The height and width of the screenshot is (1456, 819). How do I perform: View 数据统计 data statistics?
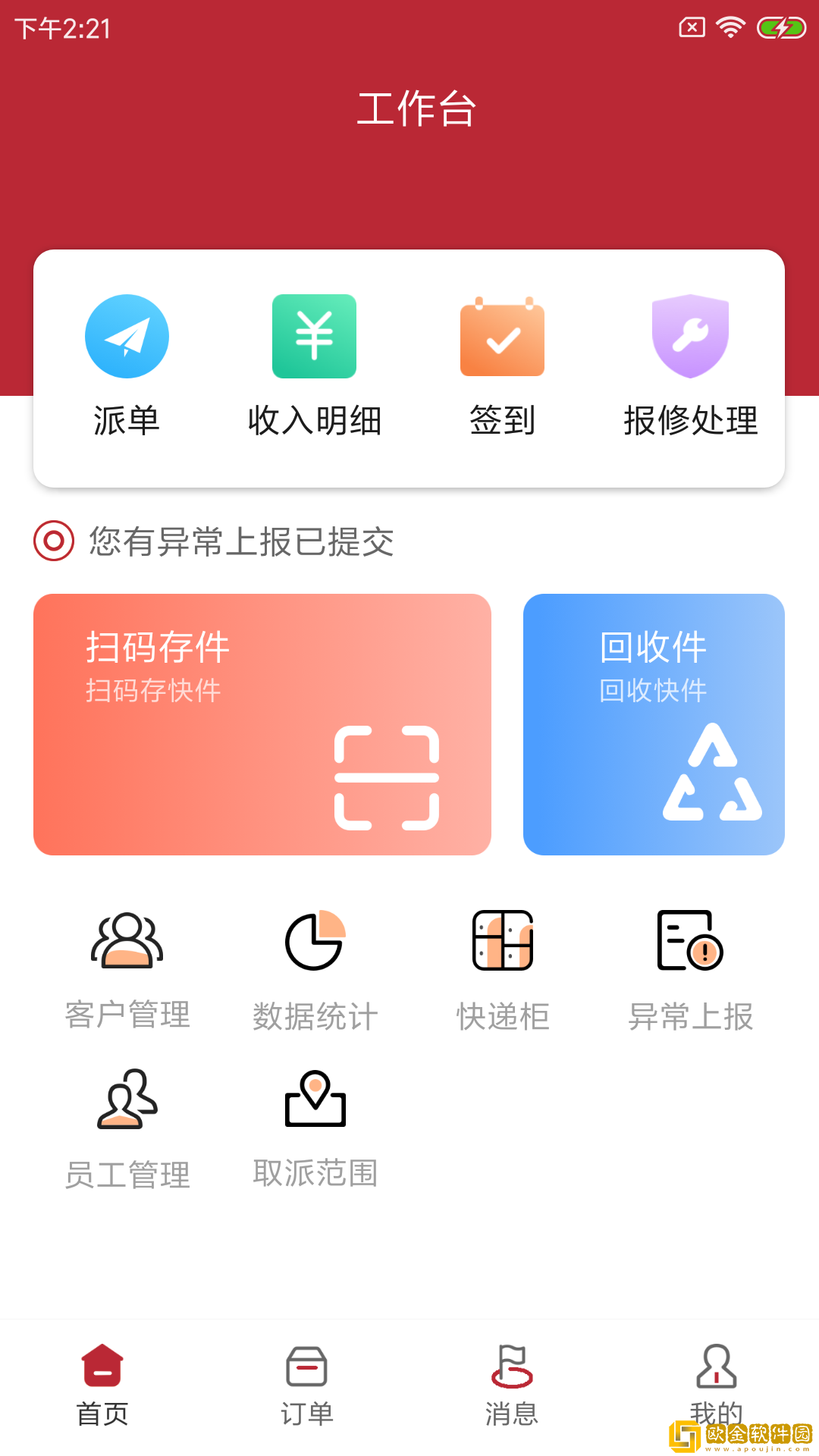(315, 971)
